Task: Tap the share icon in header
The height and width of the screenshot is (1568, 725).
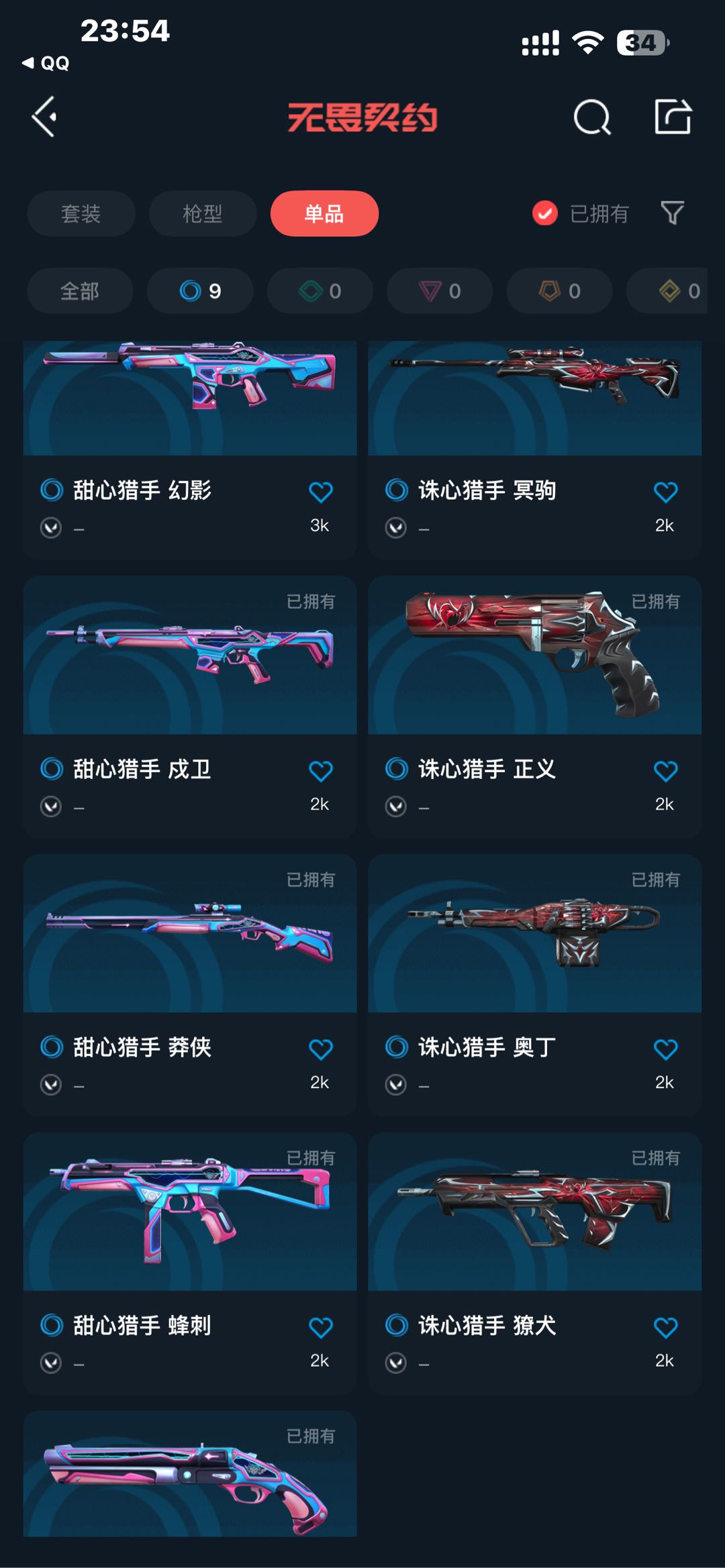Action: click(673, 117)
